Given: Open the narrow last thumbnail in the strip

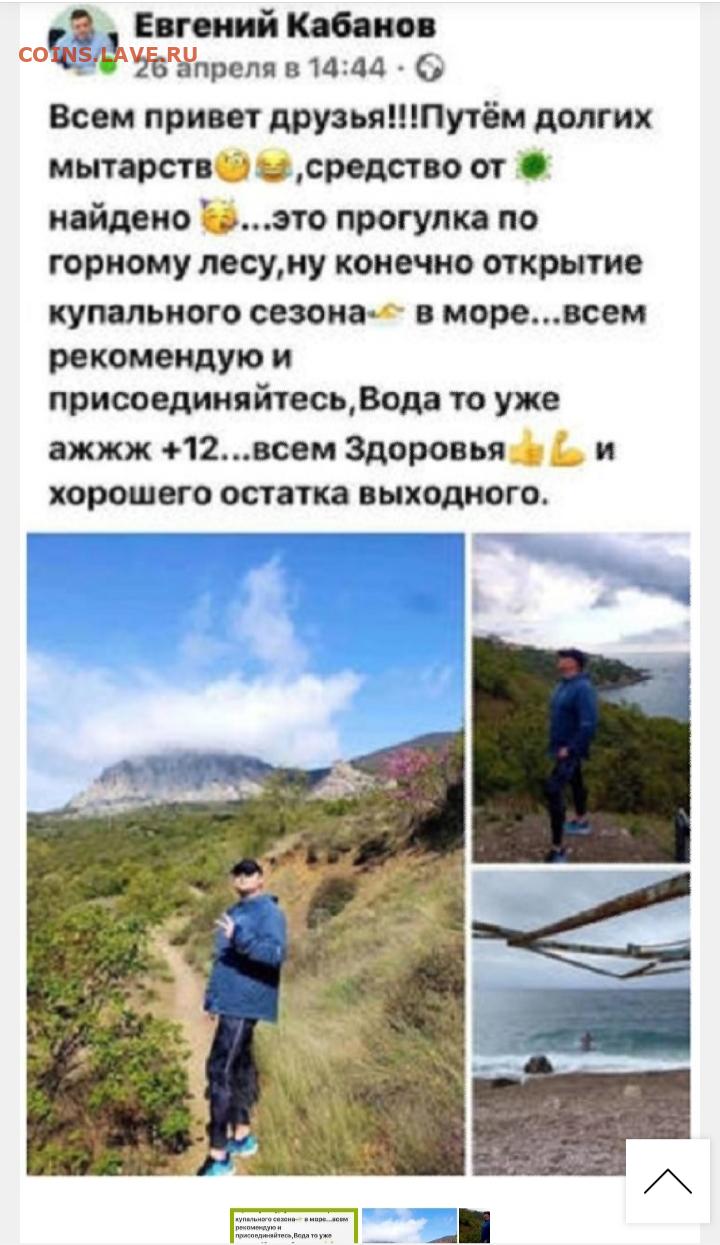Looking at the screenshot, I should [x=474, y=1225].
